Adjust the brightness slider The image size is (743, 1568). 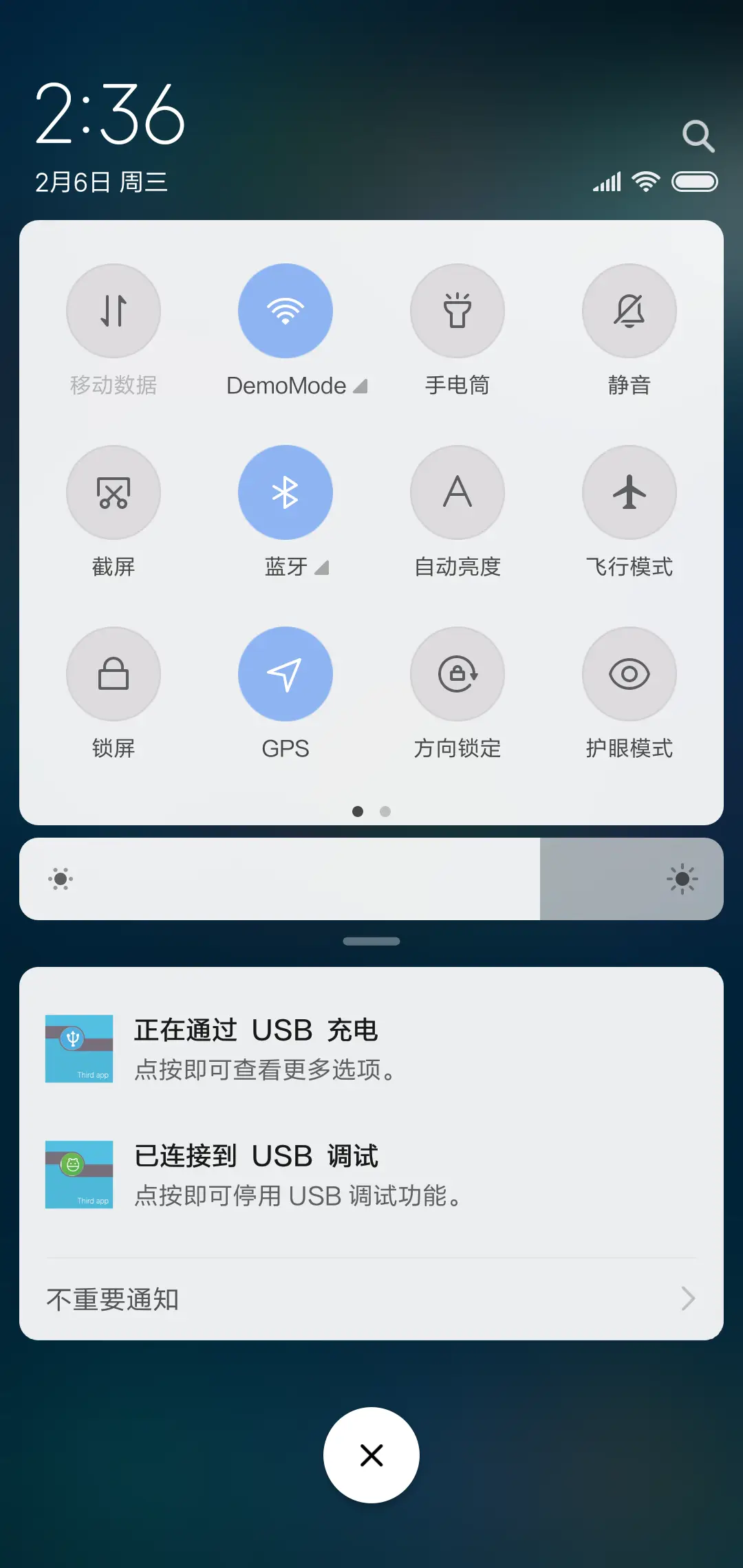pyautogui.click(x=371, y=879)
